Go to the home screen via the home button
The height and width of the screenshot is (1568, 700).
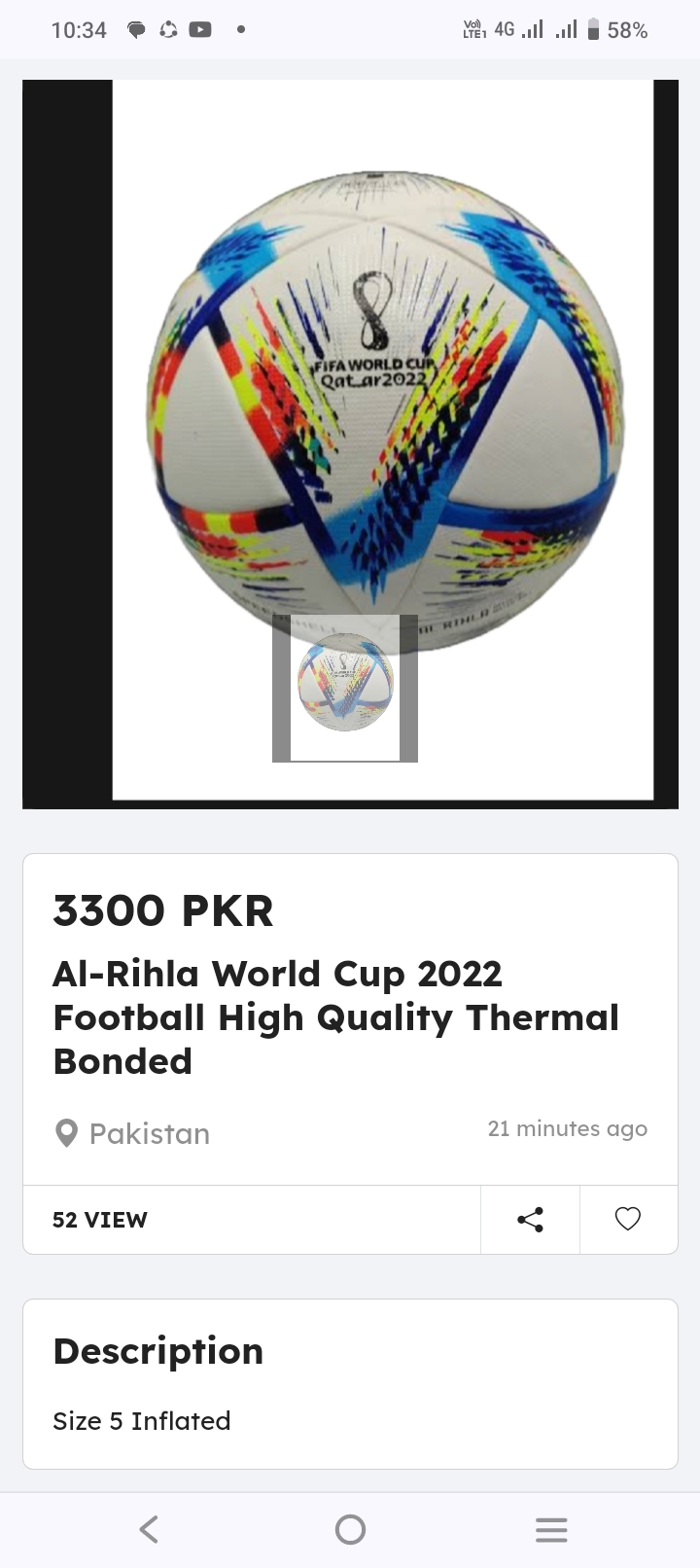click(350, 1529)
